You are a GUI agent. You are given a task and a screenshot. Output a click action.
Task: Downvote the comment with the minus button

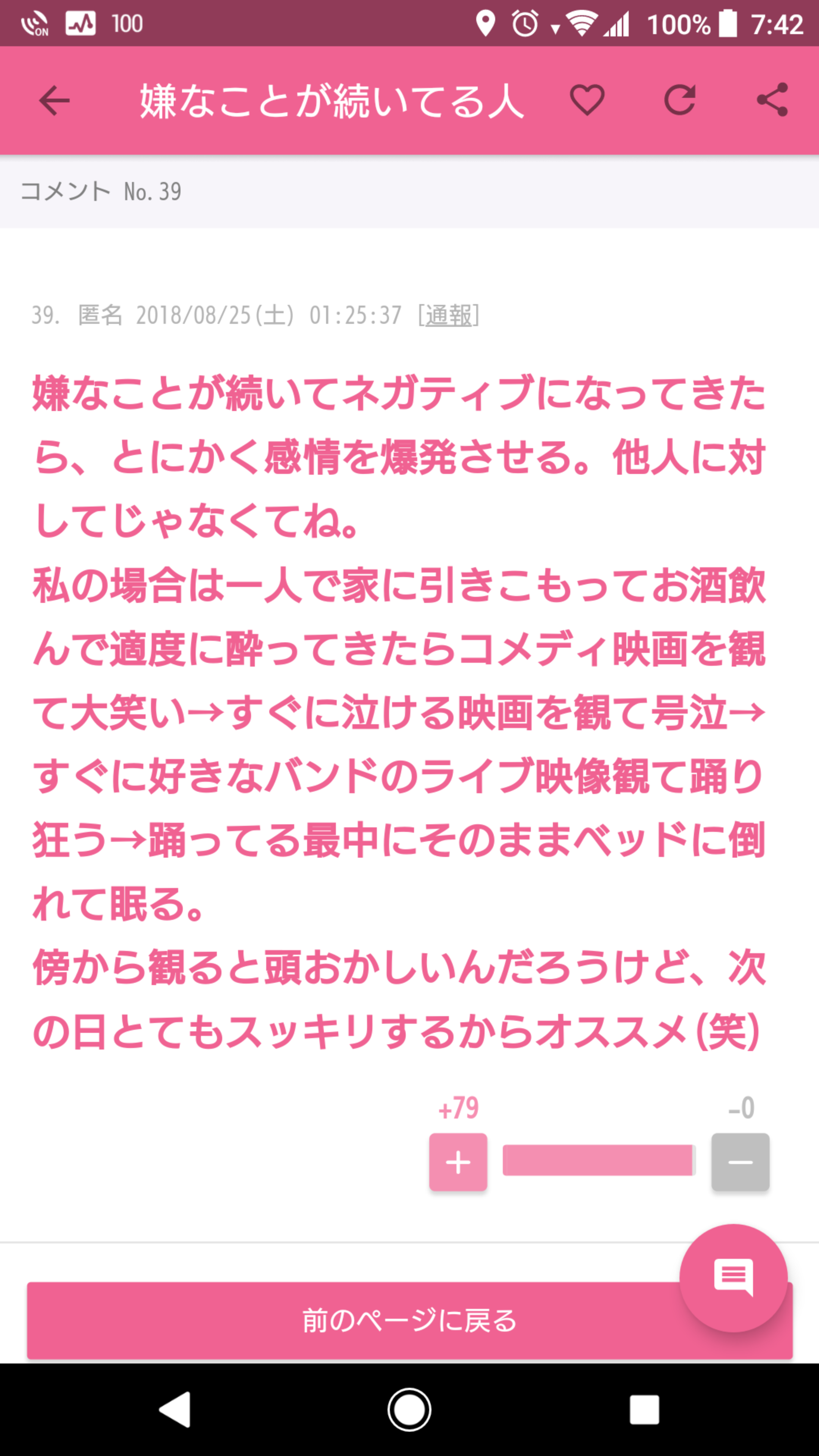click(740, 1162)
